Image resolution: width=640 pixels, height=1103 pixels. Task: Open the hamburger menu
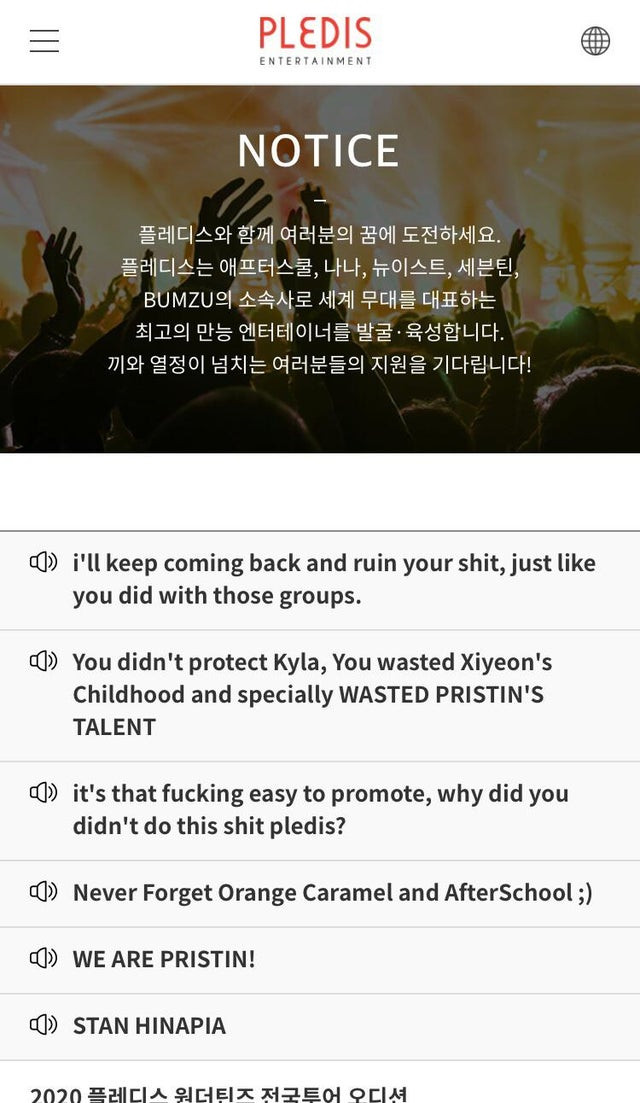44,41
